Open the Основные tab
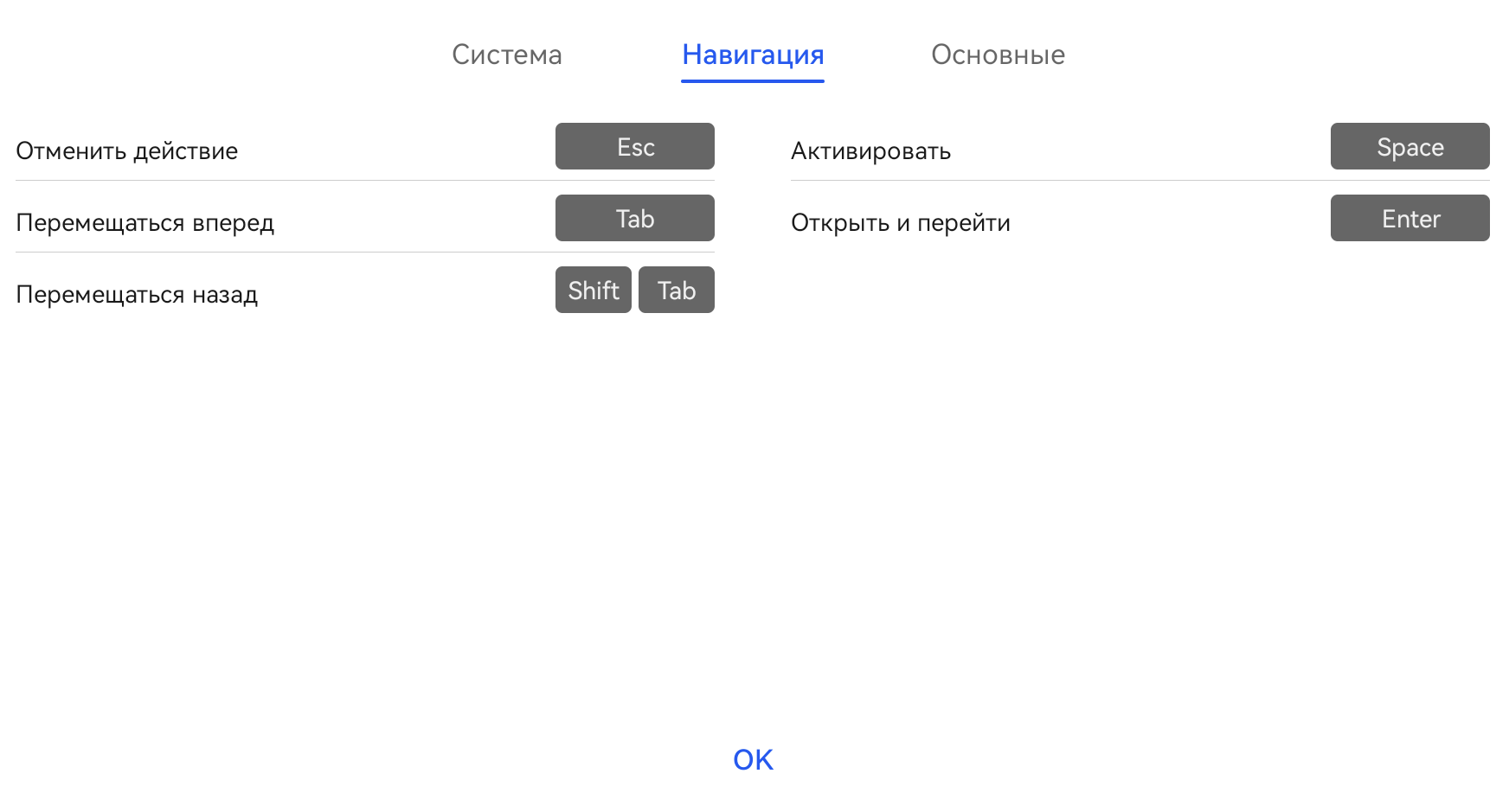This screenshot has width=1509, height=812. point(998,54)
